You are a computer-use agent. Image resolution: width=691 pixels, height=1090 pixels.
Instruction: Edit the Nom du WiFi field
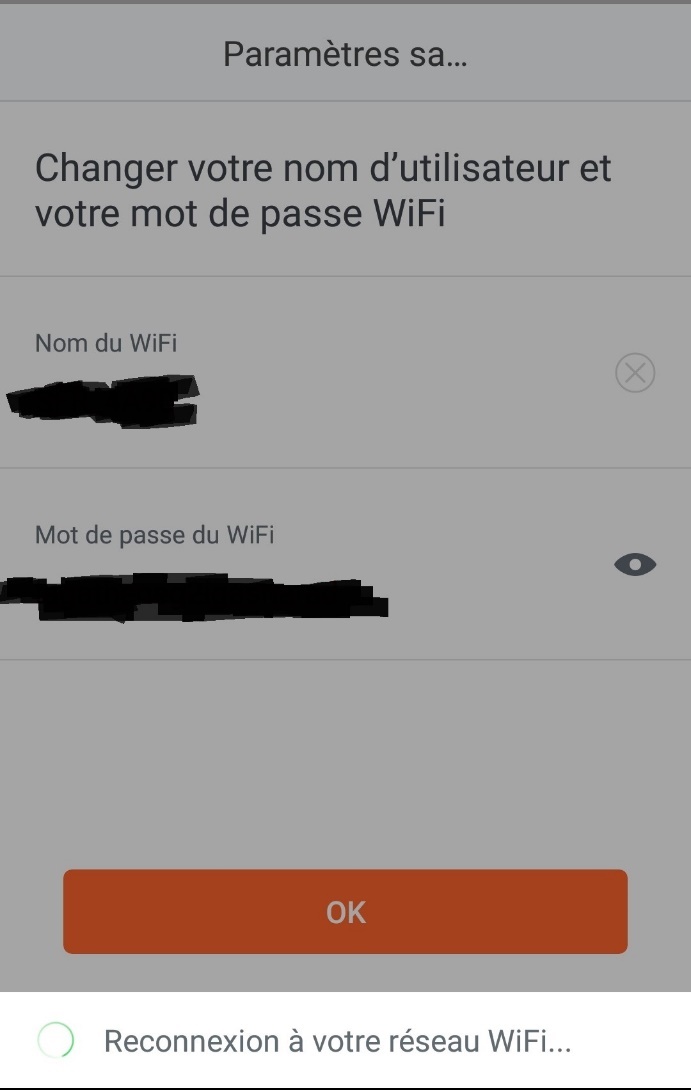300,398
